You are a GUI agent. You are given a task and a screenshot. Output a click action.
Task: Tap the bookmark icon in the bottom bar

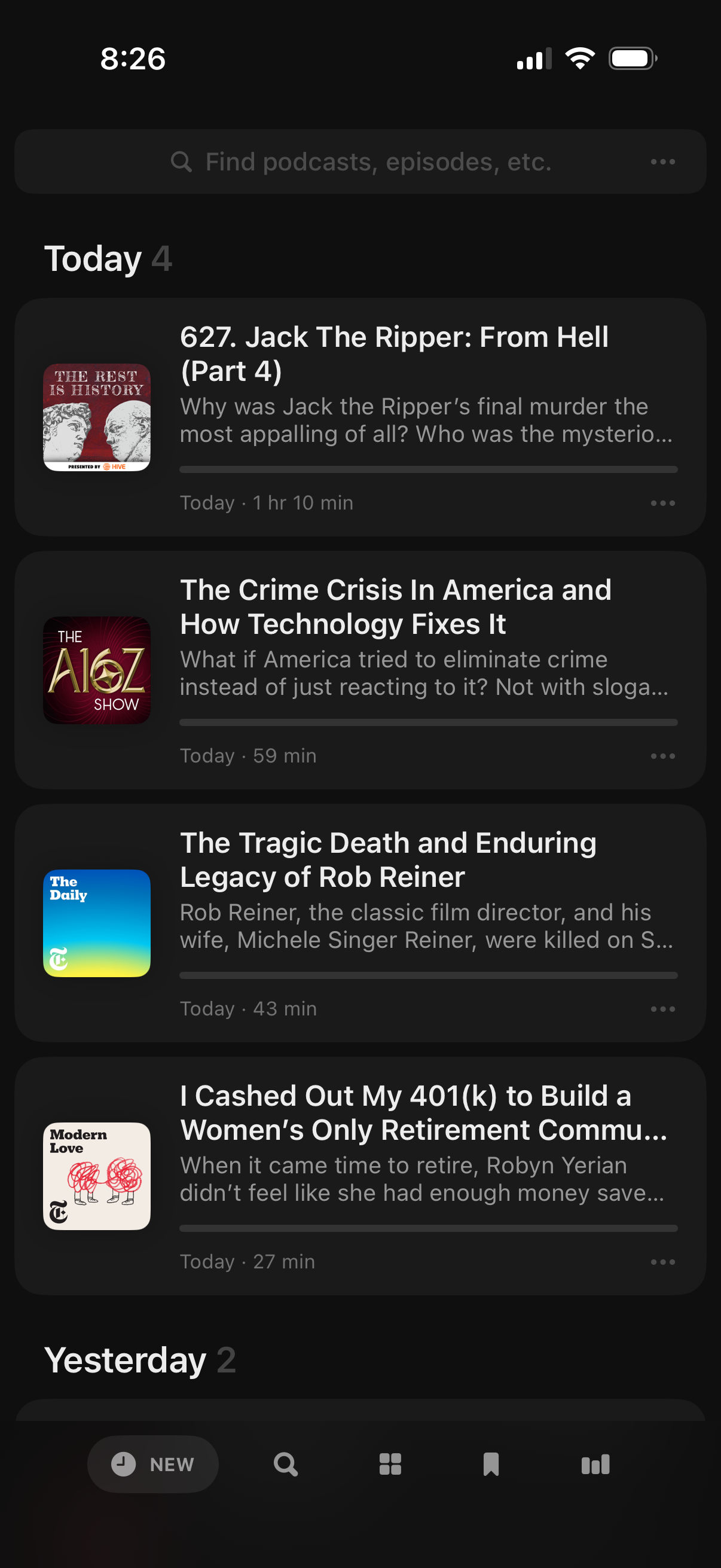click(x=490, y=1465)
